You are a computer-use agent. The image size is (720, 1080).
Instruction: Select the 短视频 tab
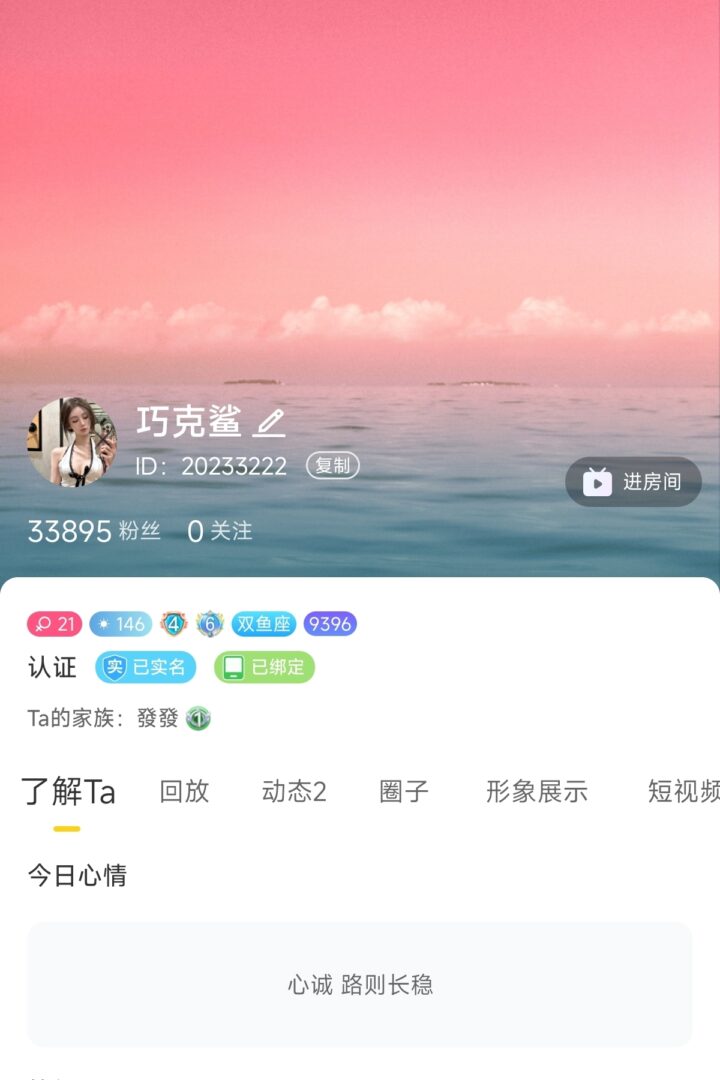coord(684,792)
